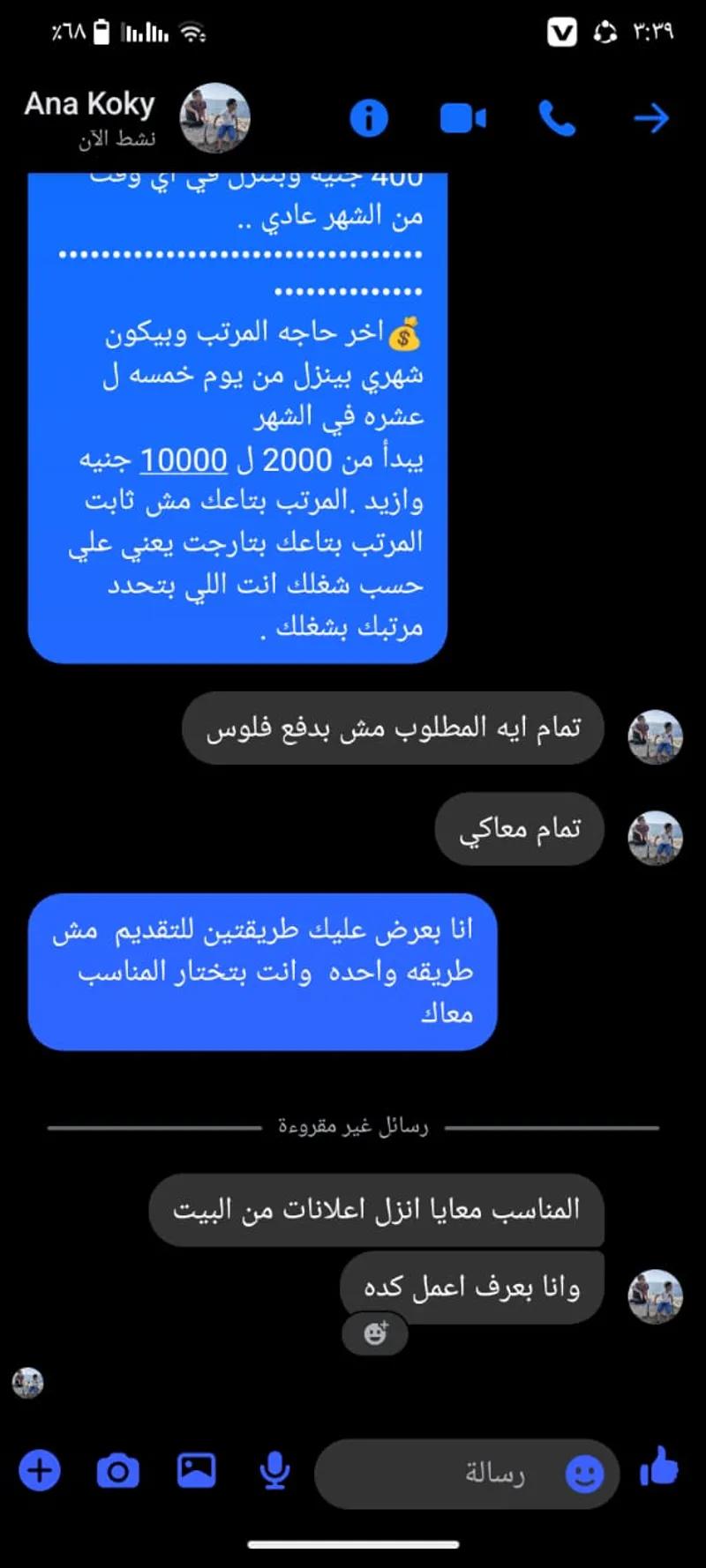The height and width of the screenshot is (1568, 706).
Task: Tap the underlined 10000 number link
Action: point(184,459)
